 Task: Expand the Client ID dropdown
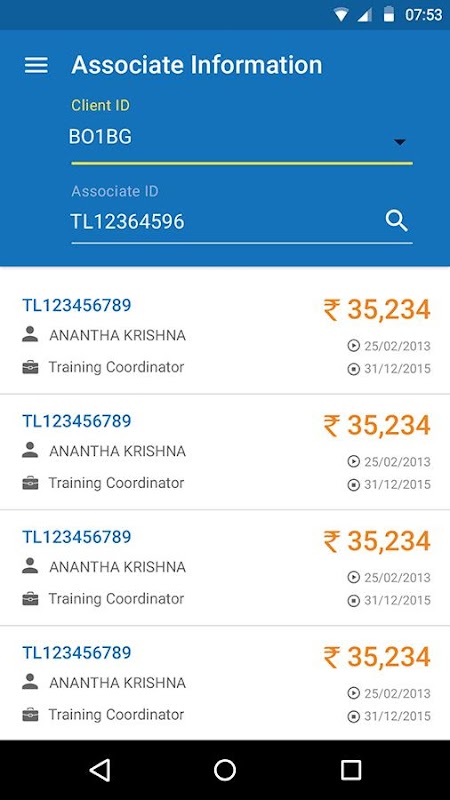click(x=242, y=139)
